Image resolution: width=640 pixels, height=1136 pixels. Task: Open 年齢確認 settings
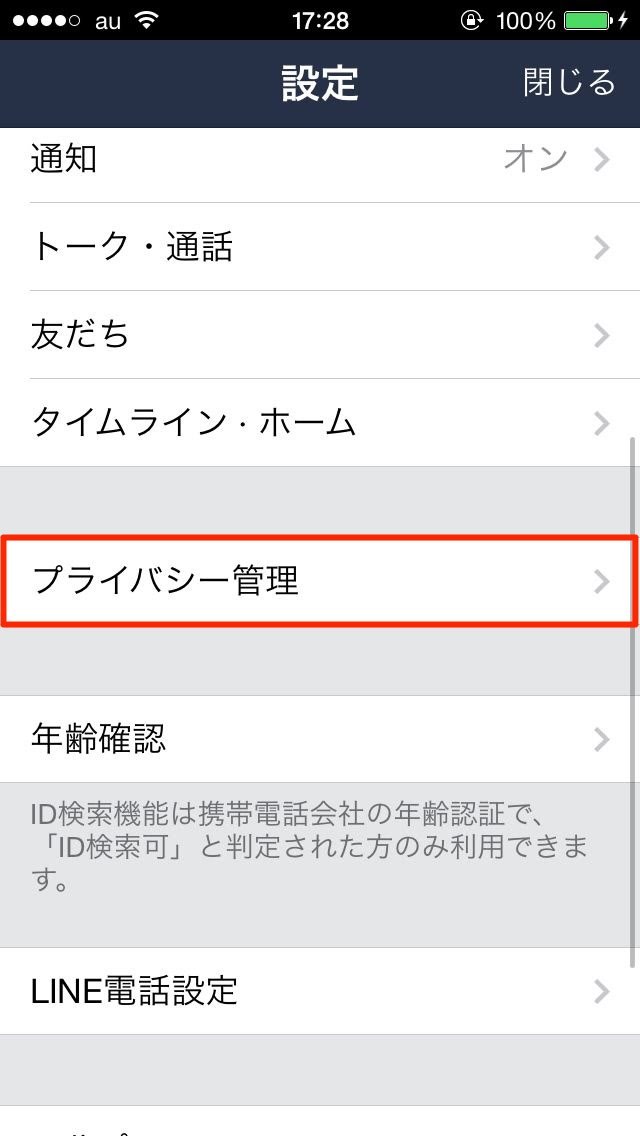pyautogui.click(x=320, y=739)
